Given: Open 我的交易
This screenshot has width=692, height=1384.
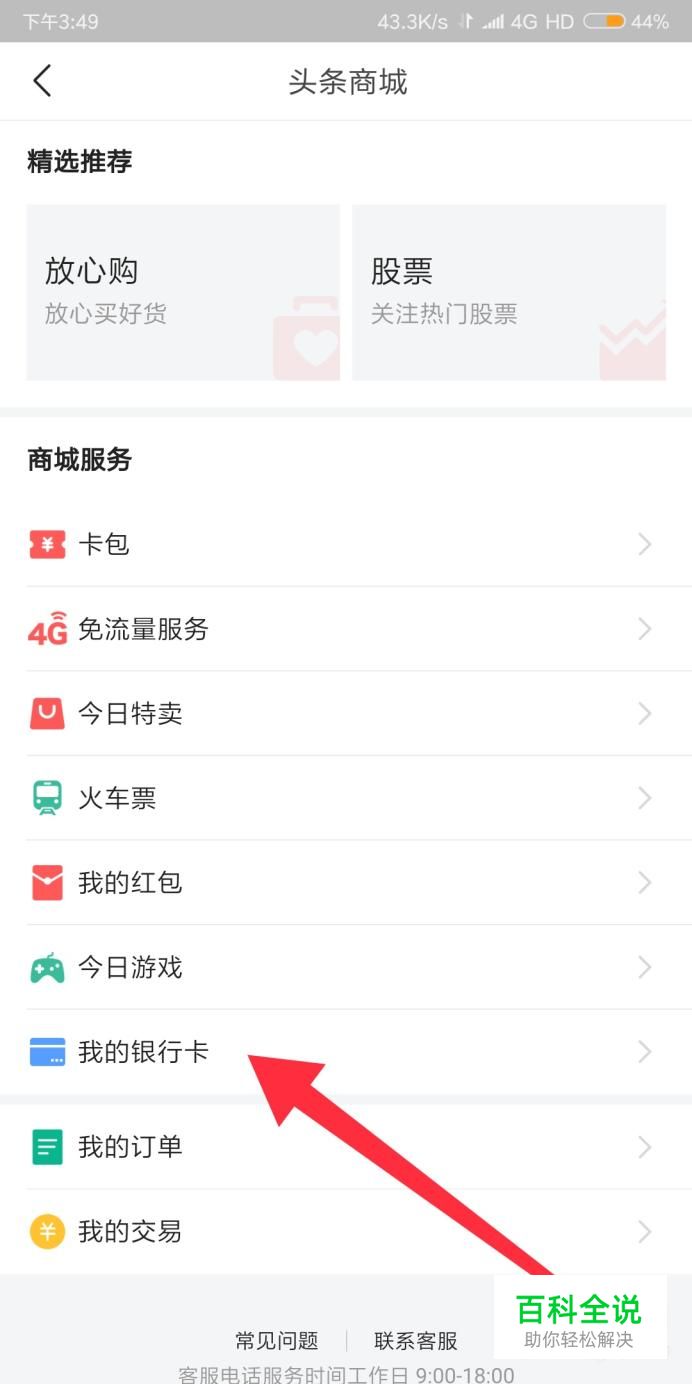Looking at the screenshot, I should [x=346, y=1231].
